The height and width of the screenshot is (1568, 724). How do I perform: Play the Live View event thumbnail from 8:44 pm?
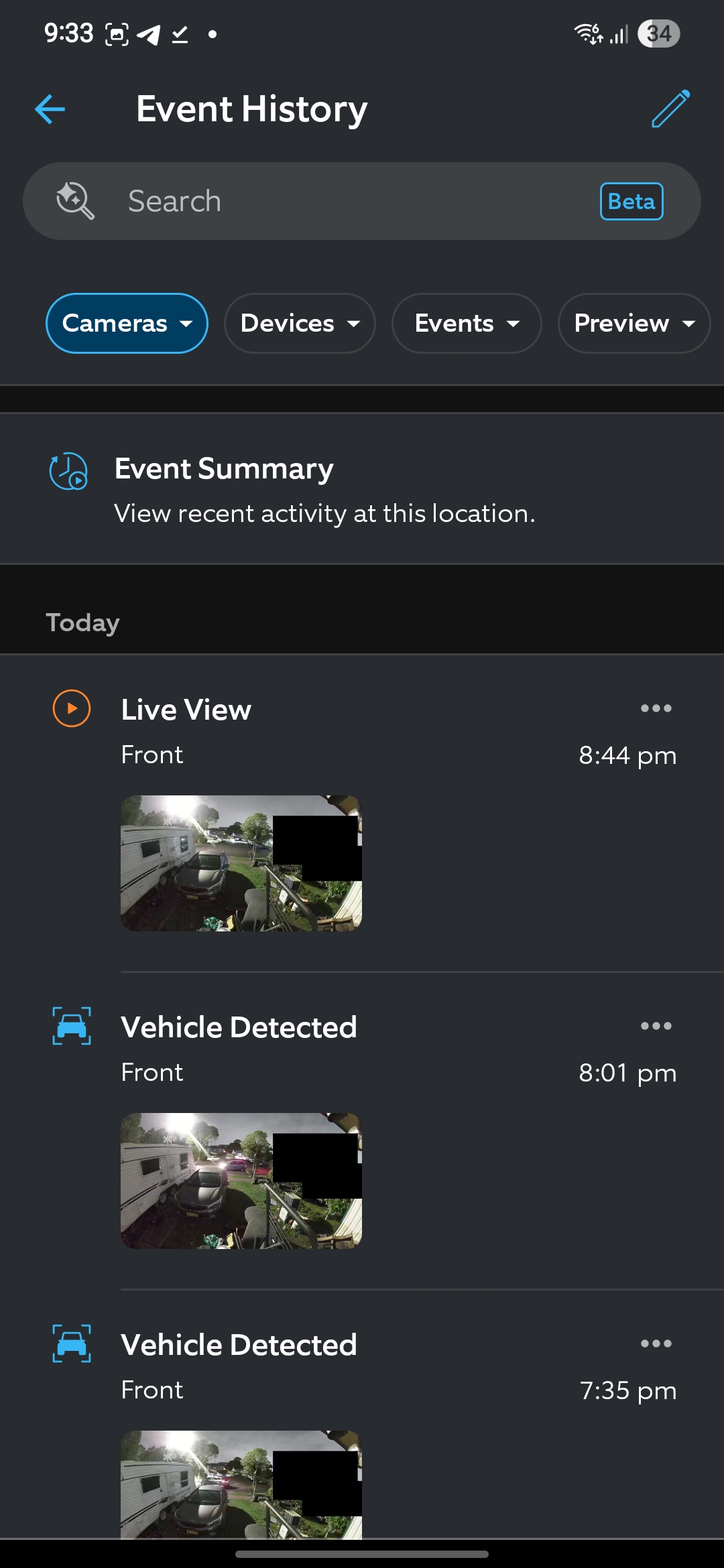tap(241, 863)
